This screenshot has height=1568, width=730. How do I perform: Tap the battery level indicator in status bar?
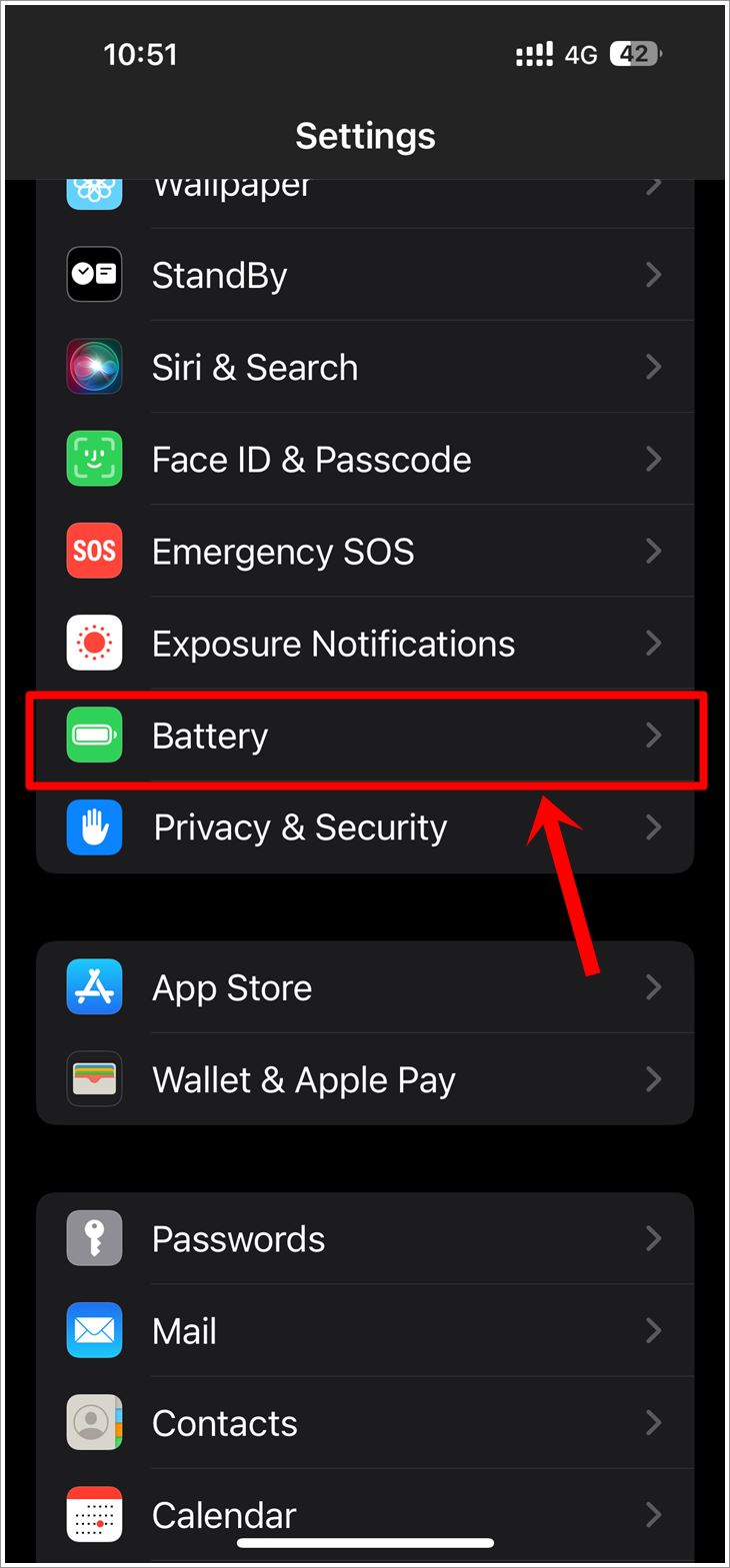634,54
